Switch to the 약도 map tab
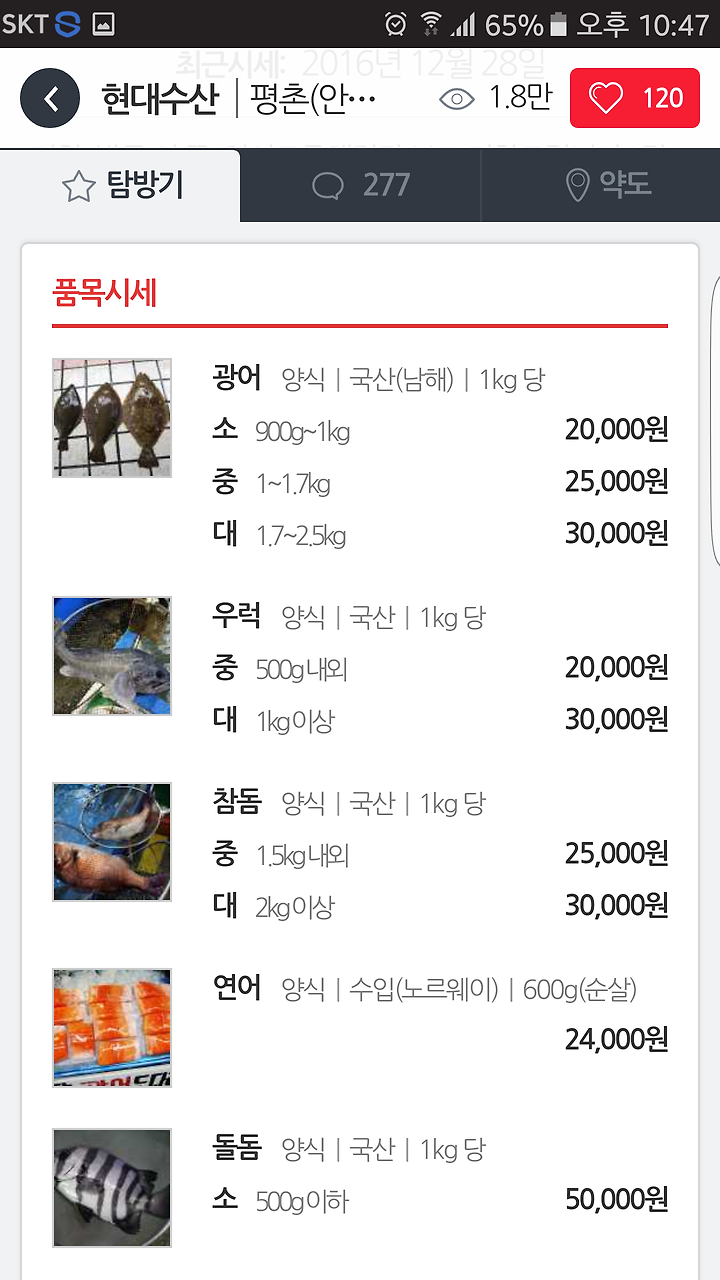Screen dimensions: 720x1280 point(601,186)
